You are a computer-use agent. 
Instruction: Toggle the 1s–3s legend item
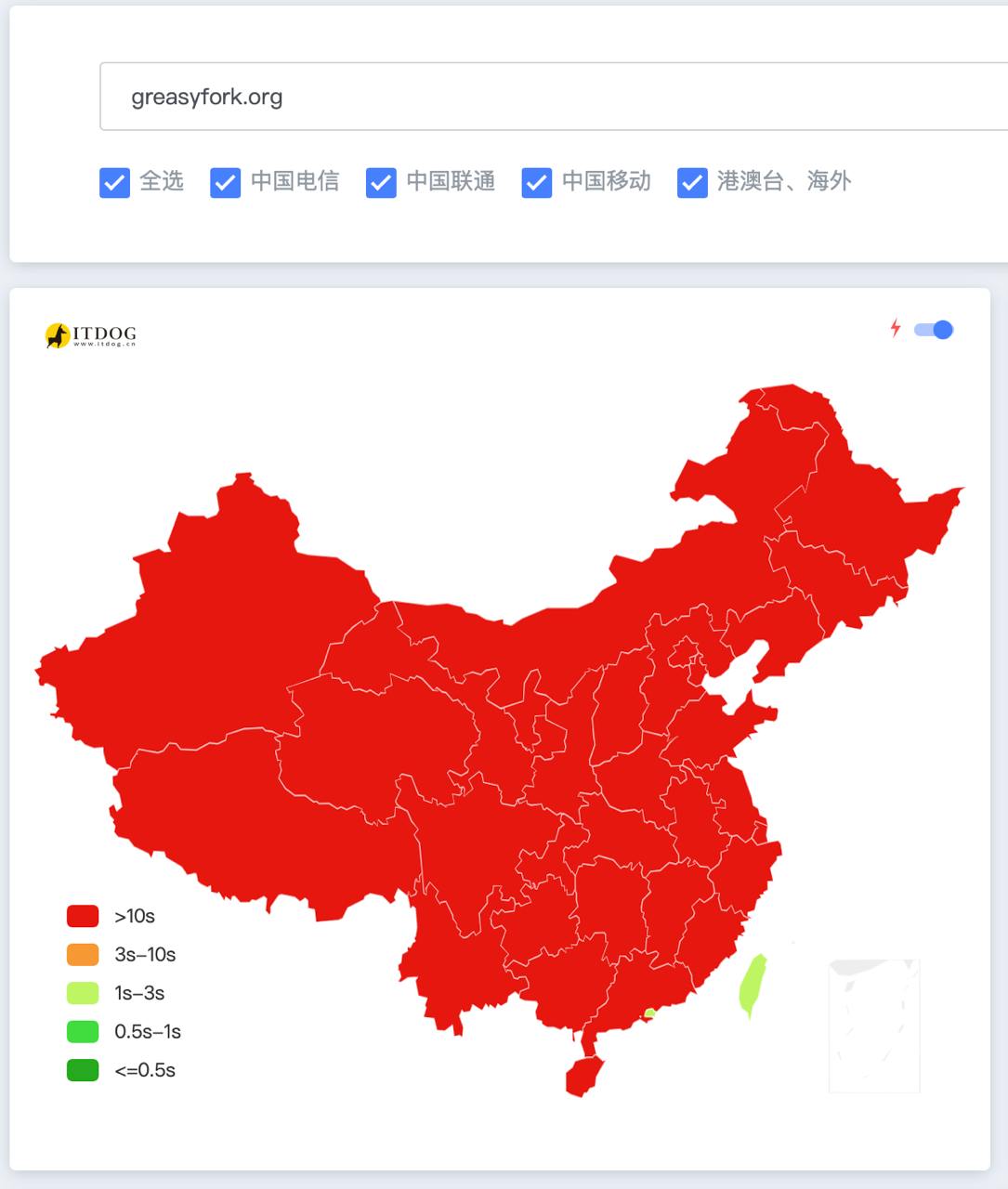pyautogui.click(x=83, y=993)
